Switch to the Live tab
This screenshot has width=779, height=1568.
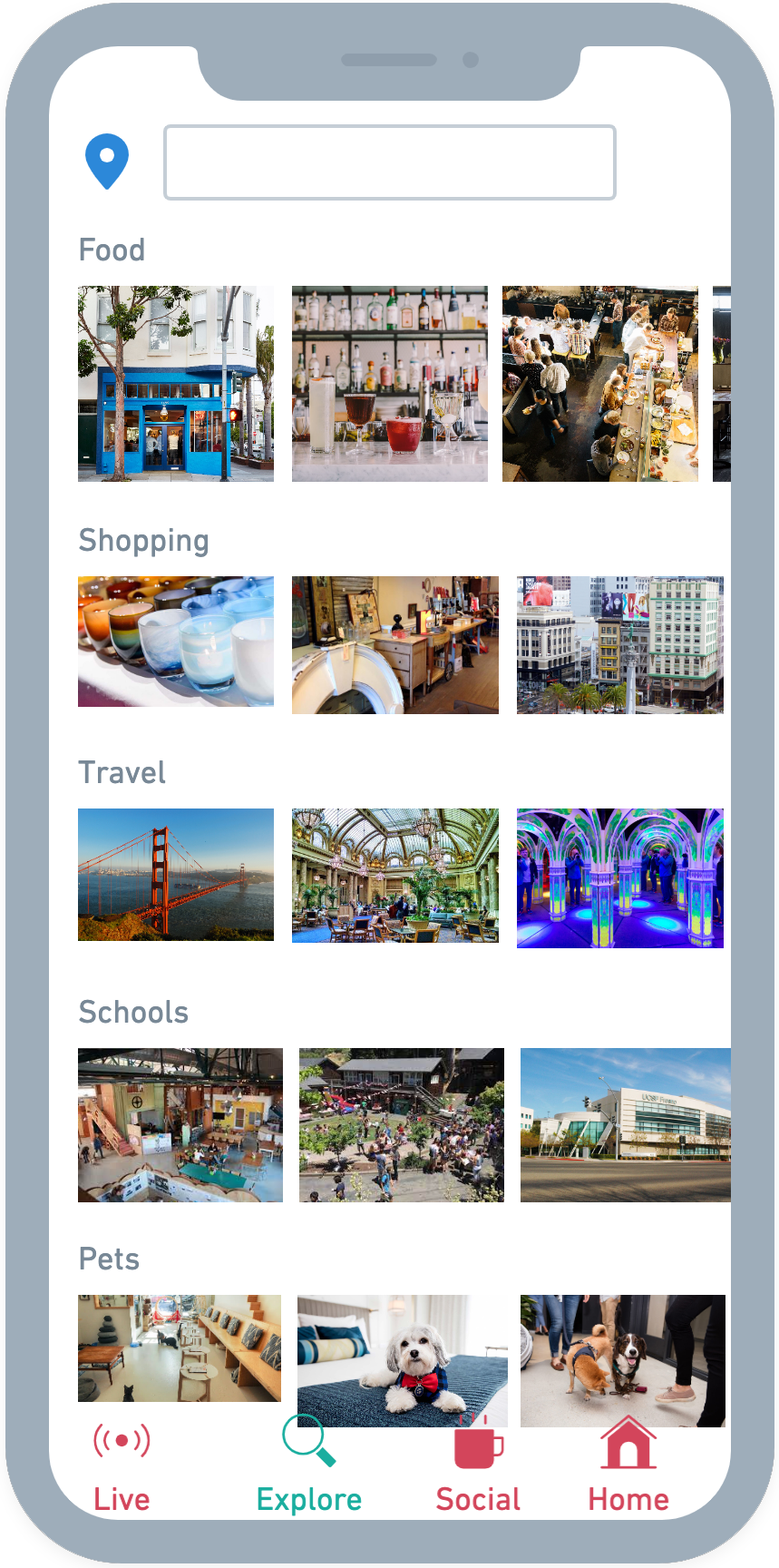pyautogui.click(x=122, y=1465)
